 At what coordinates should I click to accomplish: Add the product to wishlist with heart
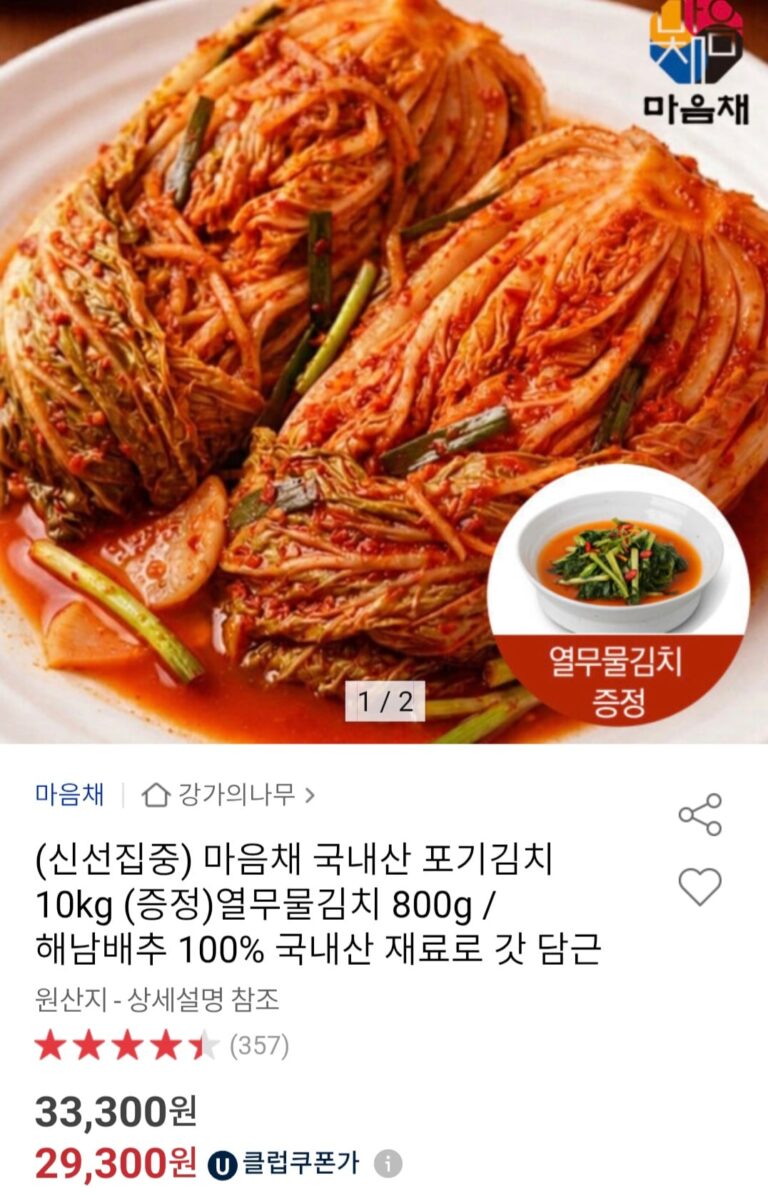[700, 886]
